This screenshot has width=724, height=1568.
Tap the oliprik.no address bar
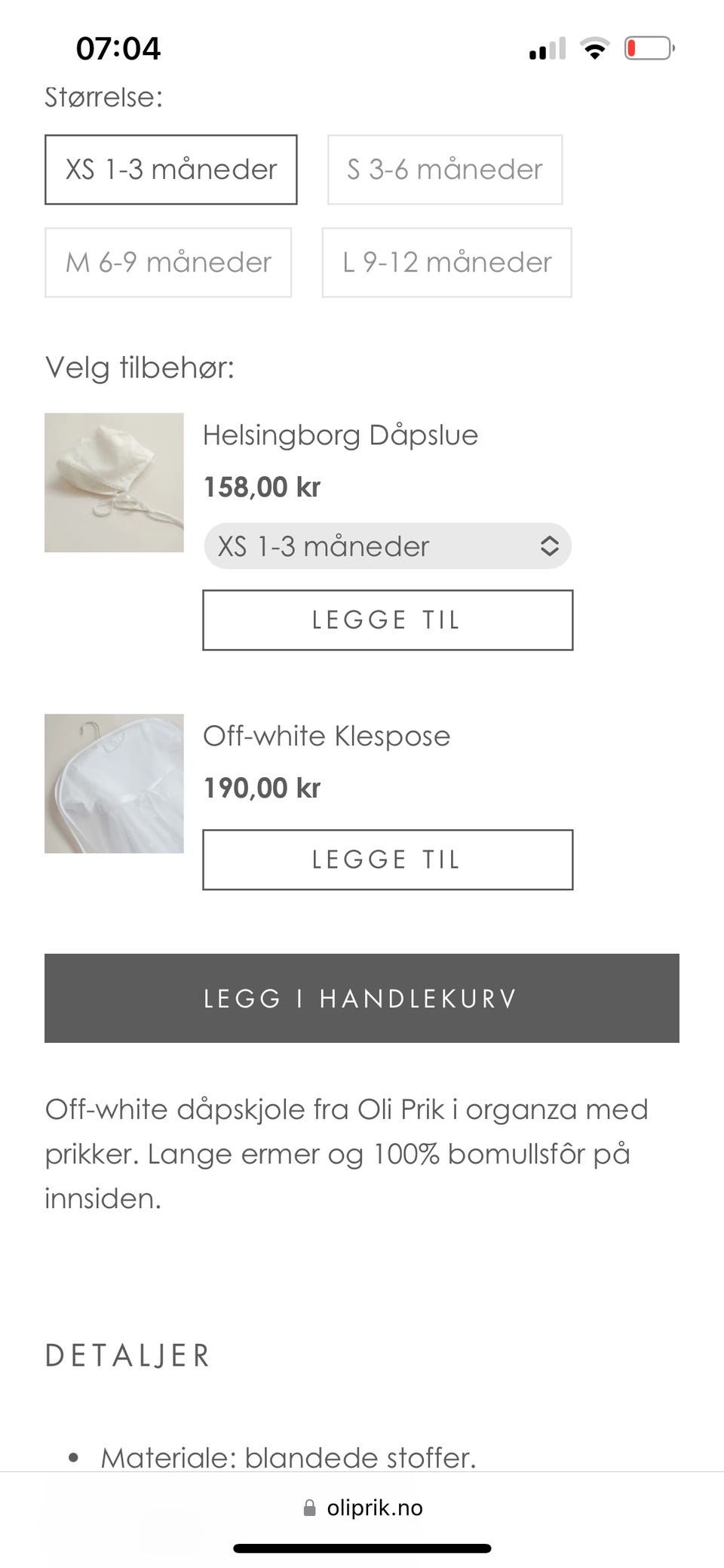362,1508
